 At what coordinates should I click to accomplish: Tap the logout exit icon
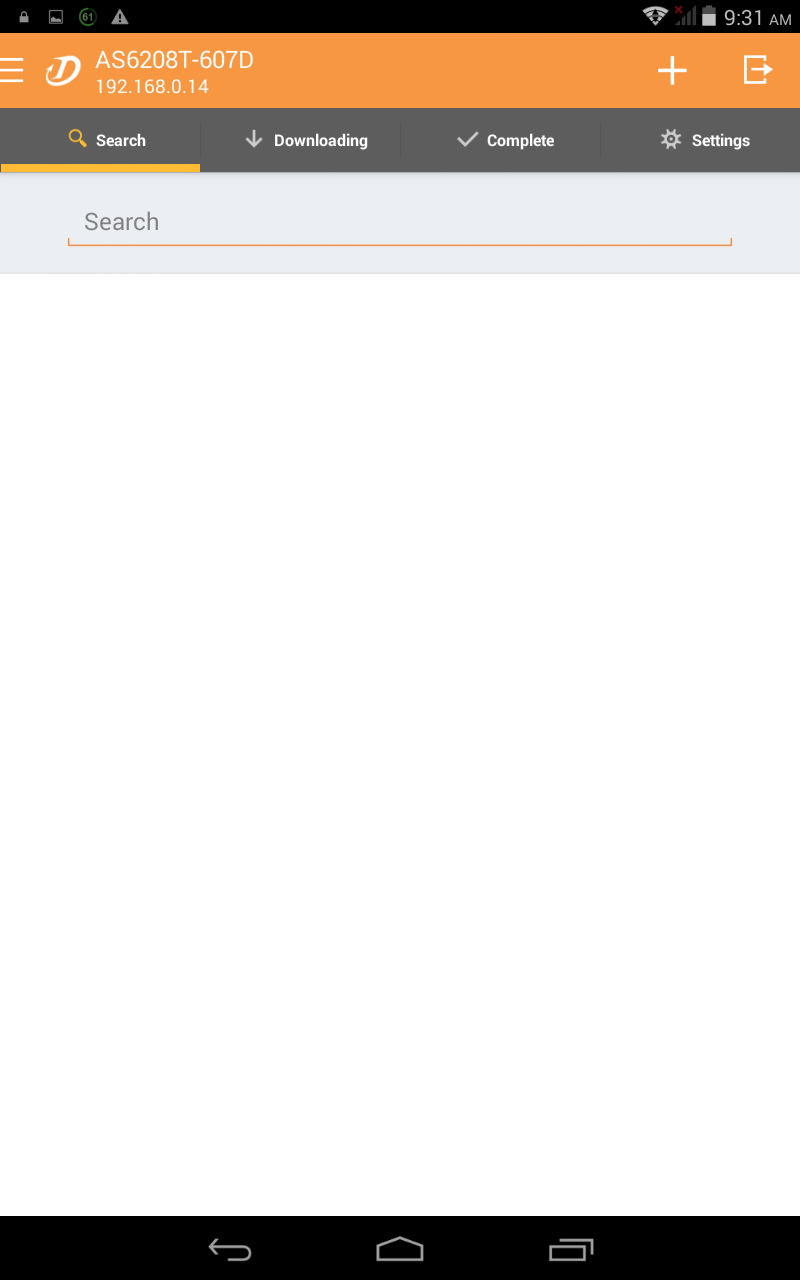tap(758, 70)
